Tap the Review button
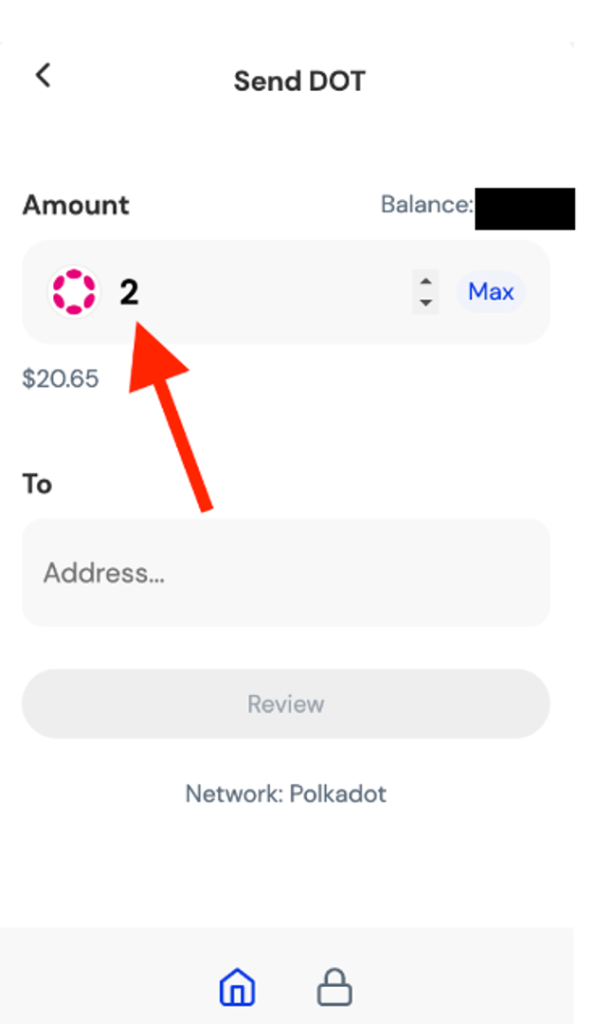The height and width of the screenshot is (1024, 614). point(286,704)
